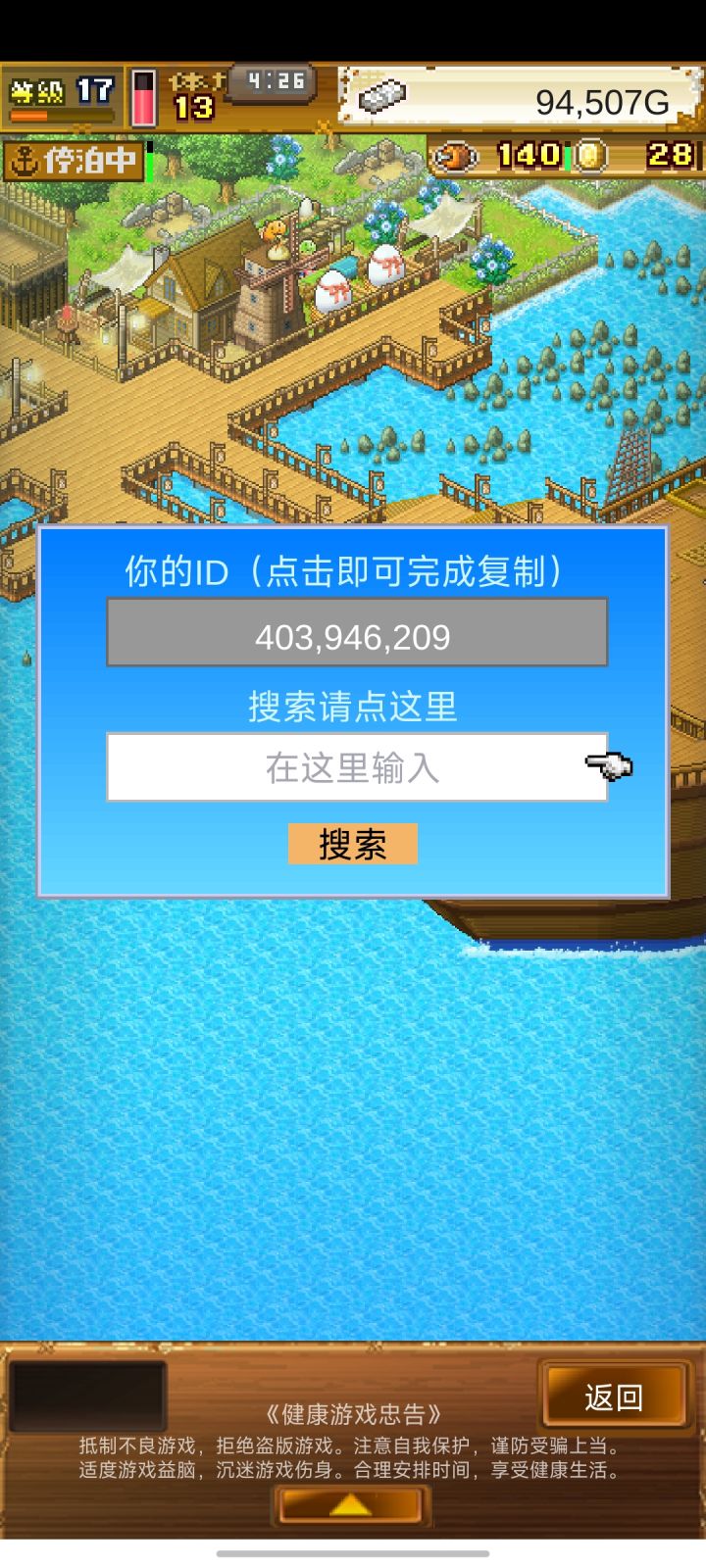
Task: Click the 94,507G money display
Action: (600, 99)
